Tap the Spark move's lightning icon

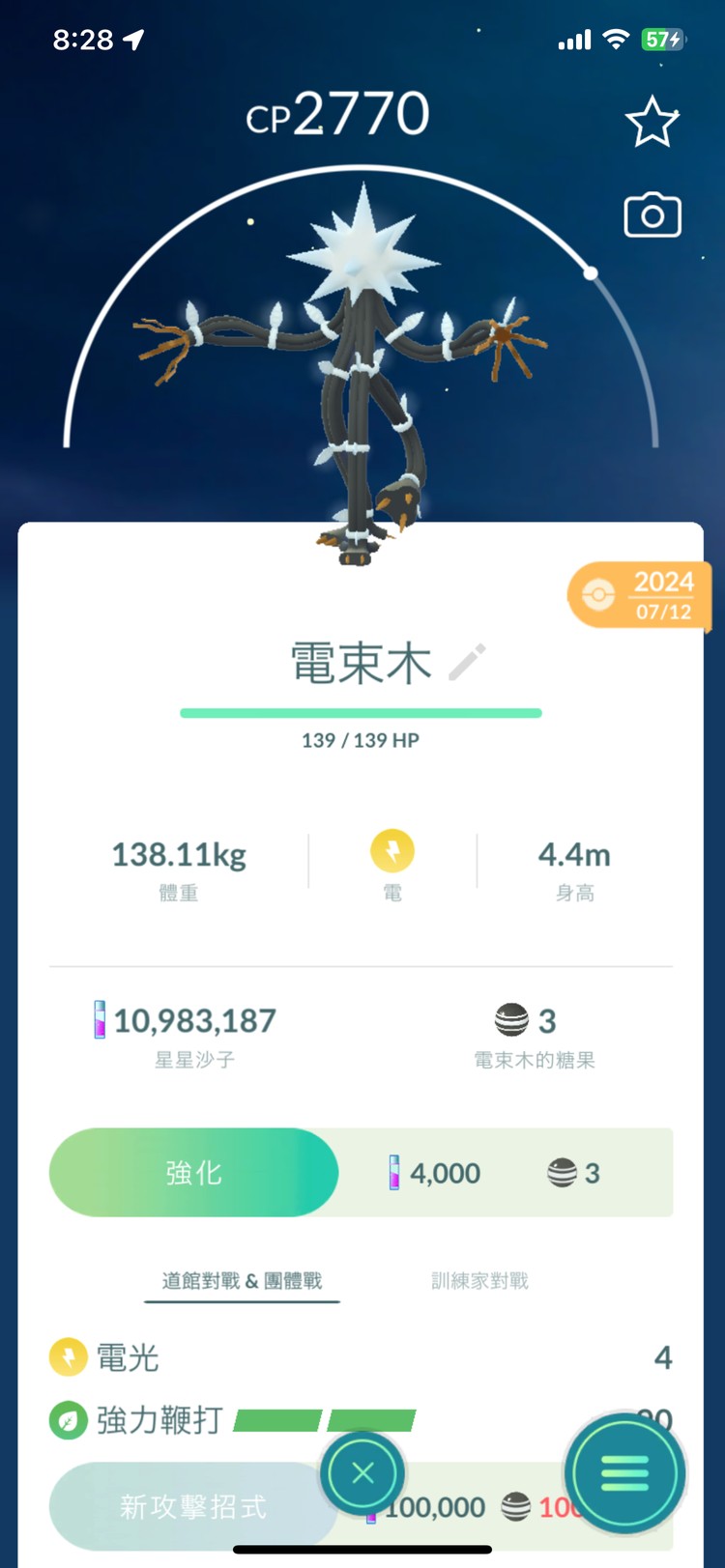click(66, 1356)
